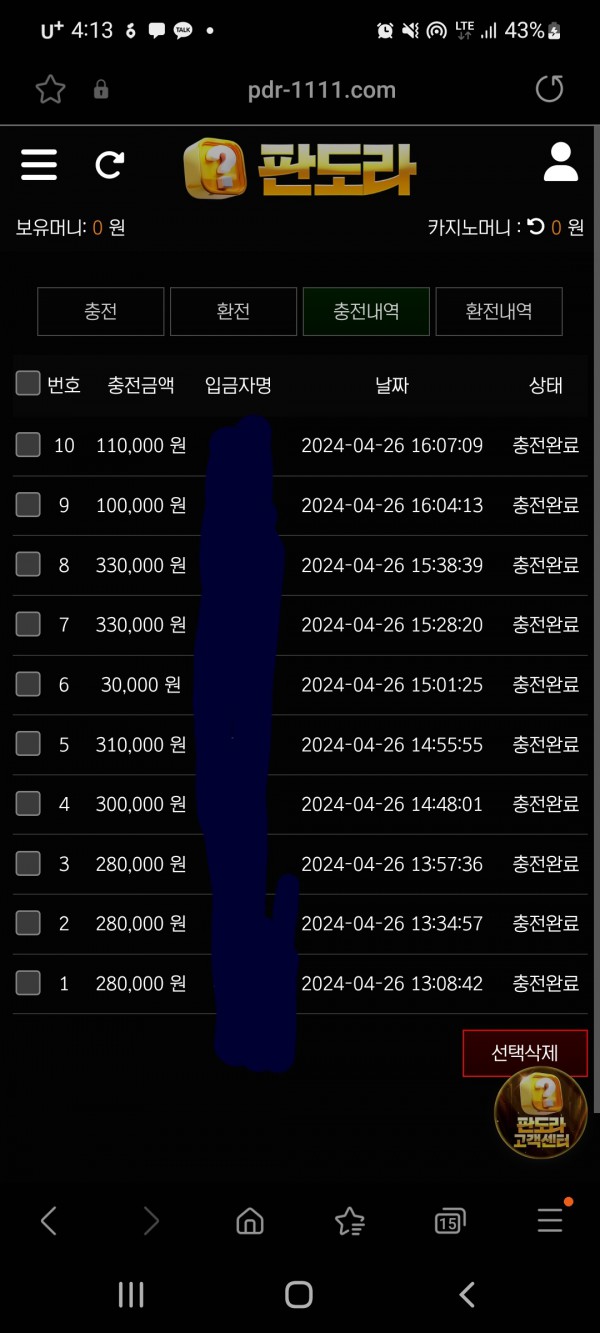Bookmark this page with the star icon
This screenshot has height=1333, width=600.
(x=50, y=90)
